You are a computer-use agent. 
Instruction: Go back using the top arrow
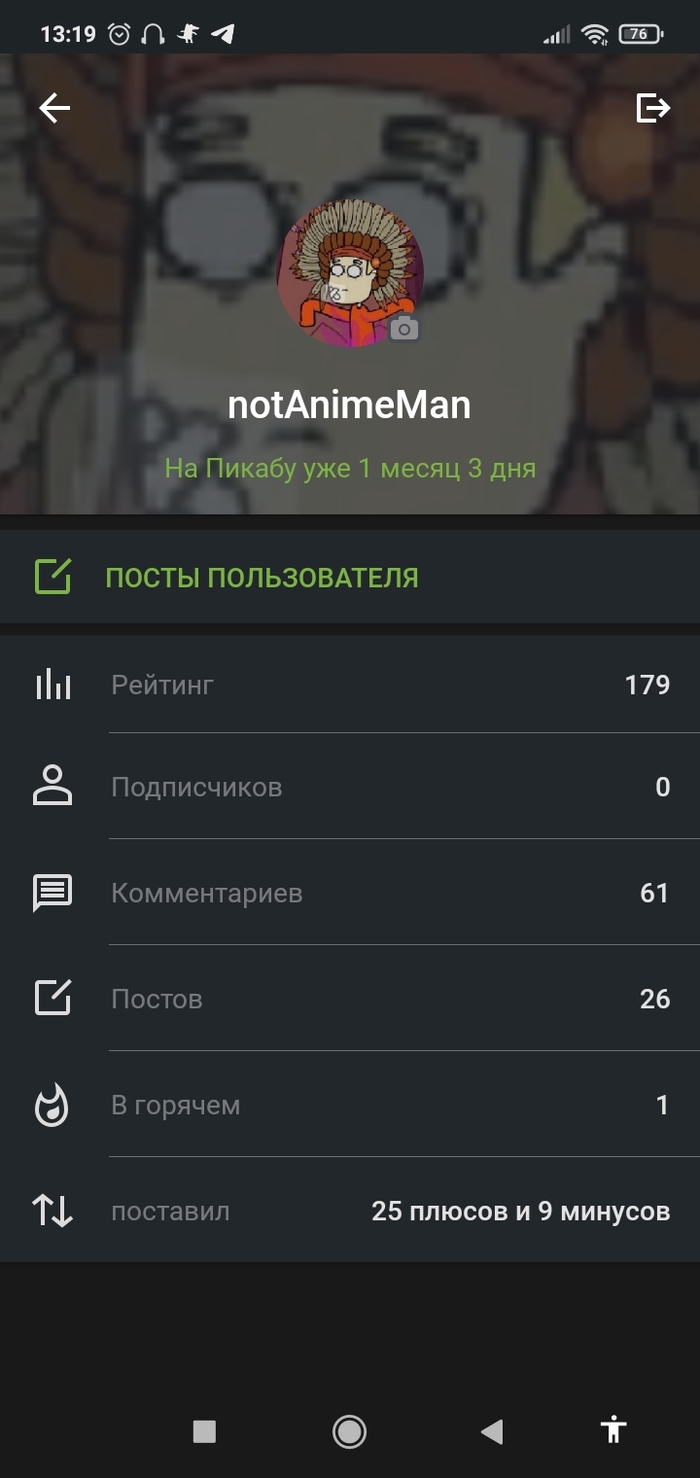click(x=55, y=108)
